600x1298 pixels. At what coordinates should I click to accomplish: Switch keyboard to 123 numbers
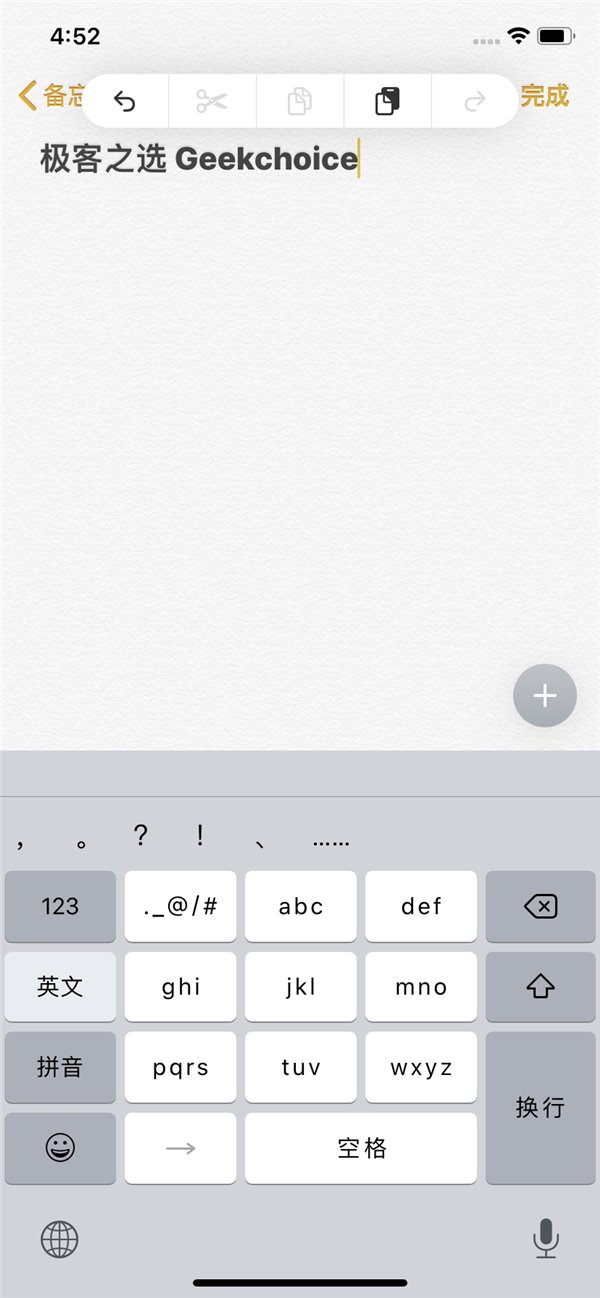[x=60, y=906]
